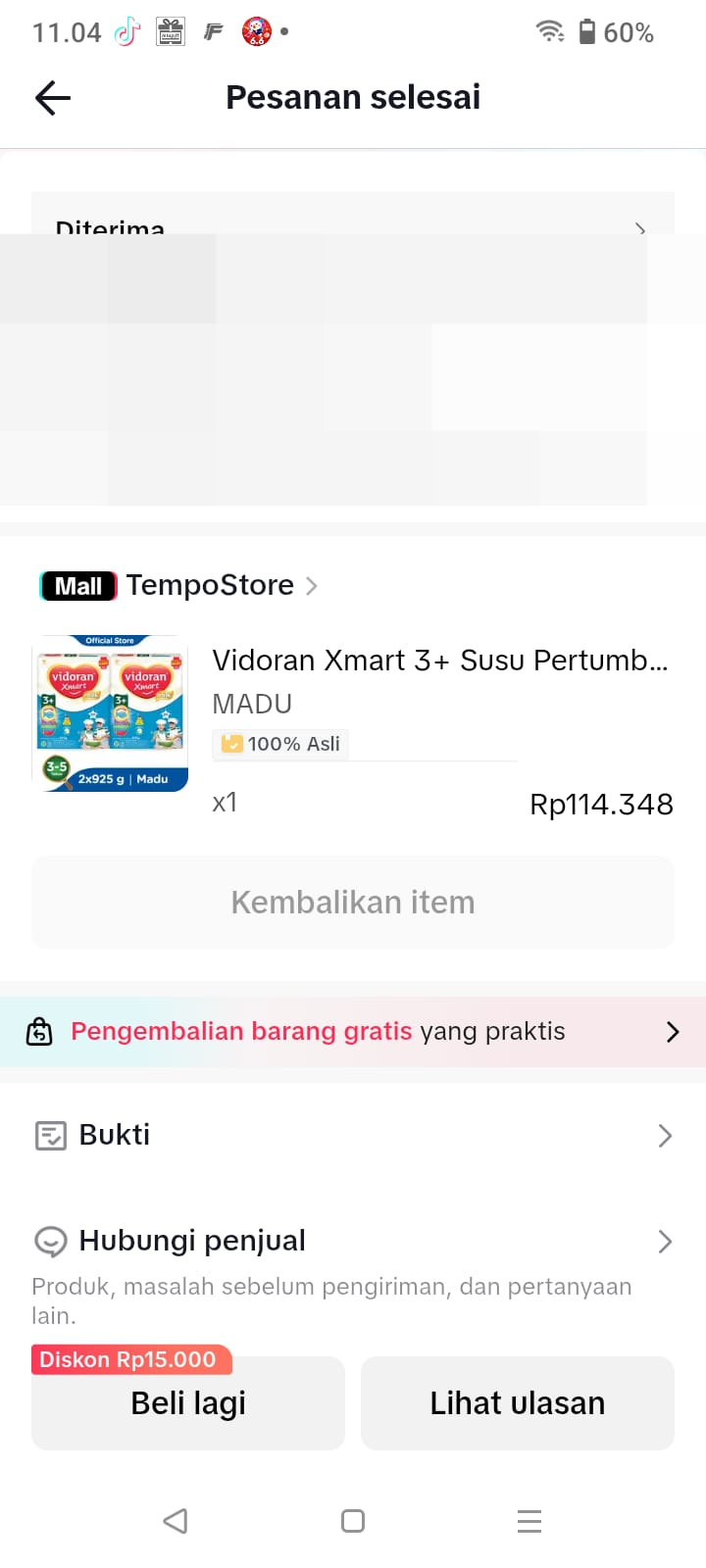Tap Lihat ulasan to view the review
This screenshot has width=706, height=1568.
click(x=518, y=1402)
